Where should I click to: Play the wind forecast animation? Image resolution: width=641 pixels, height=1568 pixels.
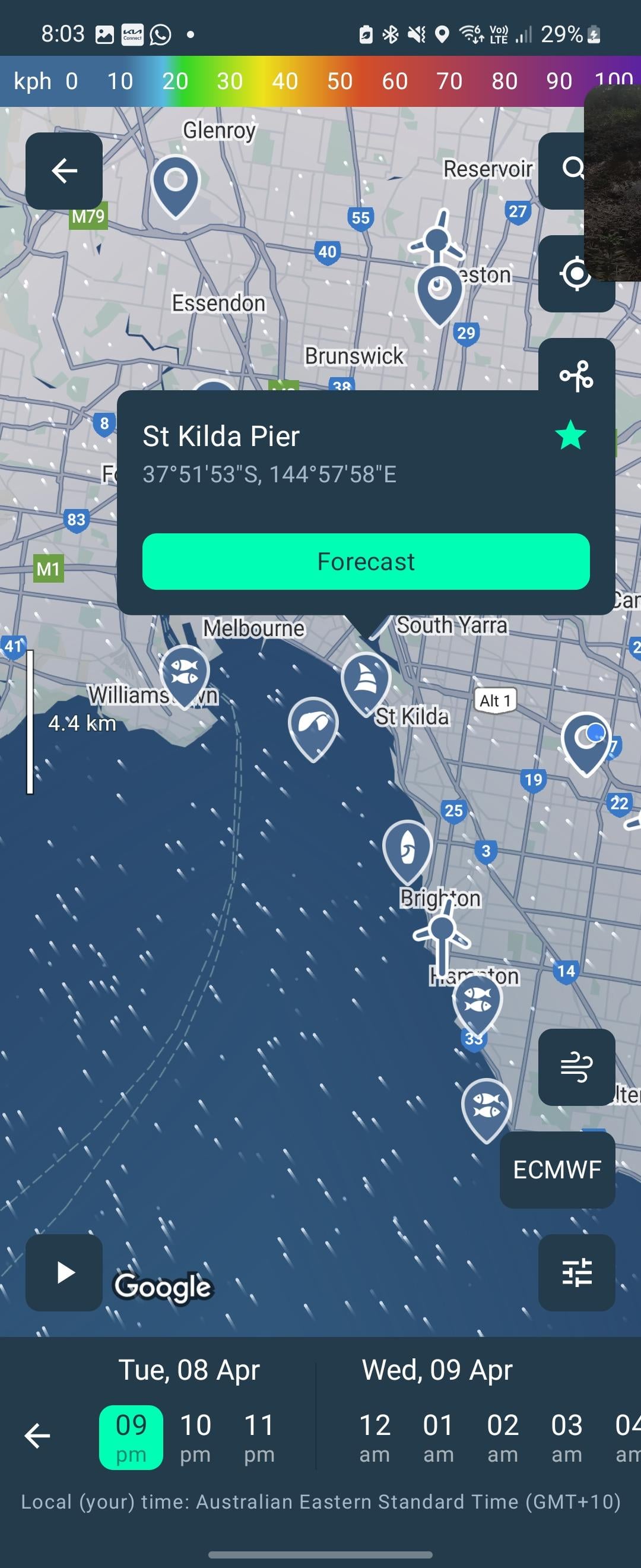pos(64,1272)
